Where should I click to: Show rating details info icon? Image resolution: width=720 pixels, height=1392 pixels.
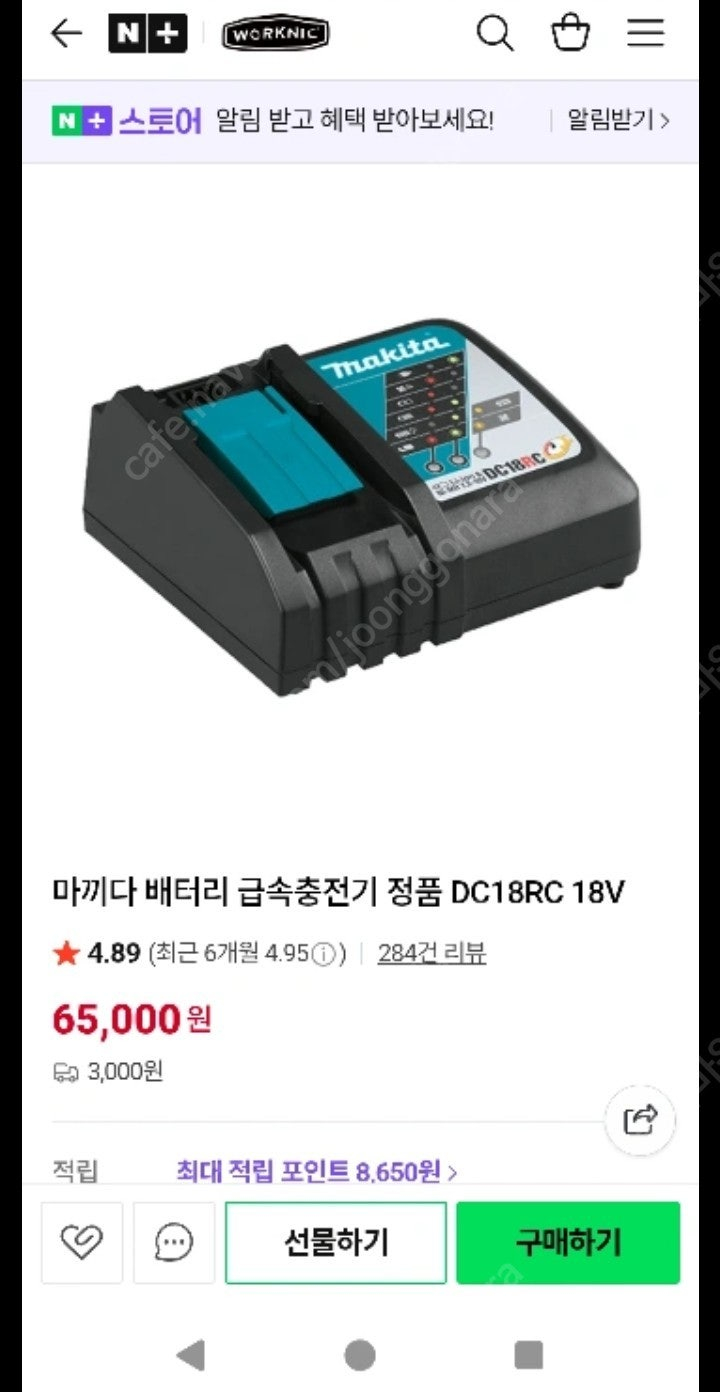click(323, 955)
